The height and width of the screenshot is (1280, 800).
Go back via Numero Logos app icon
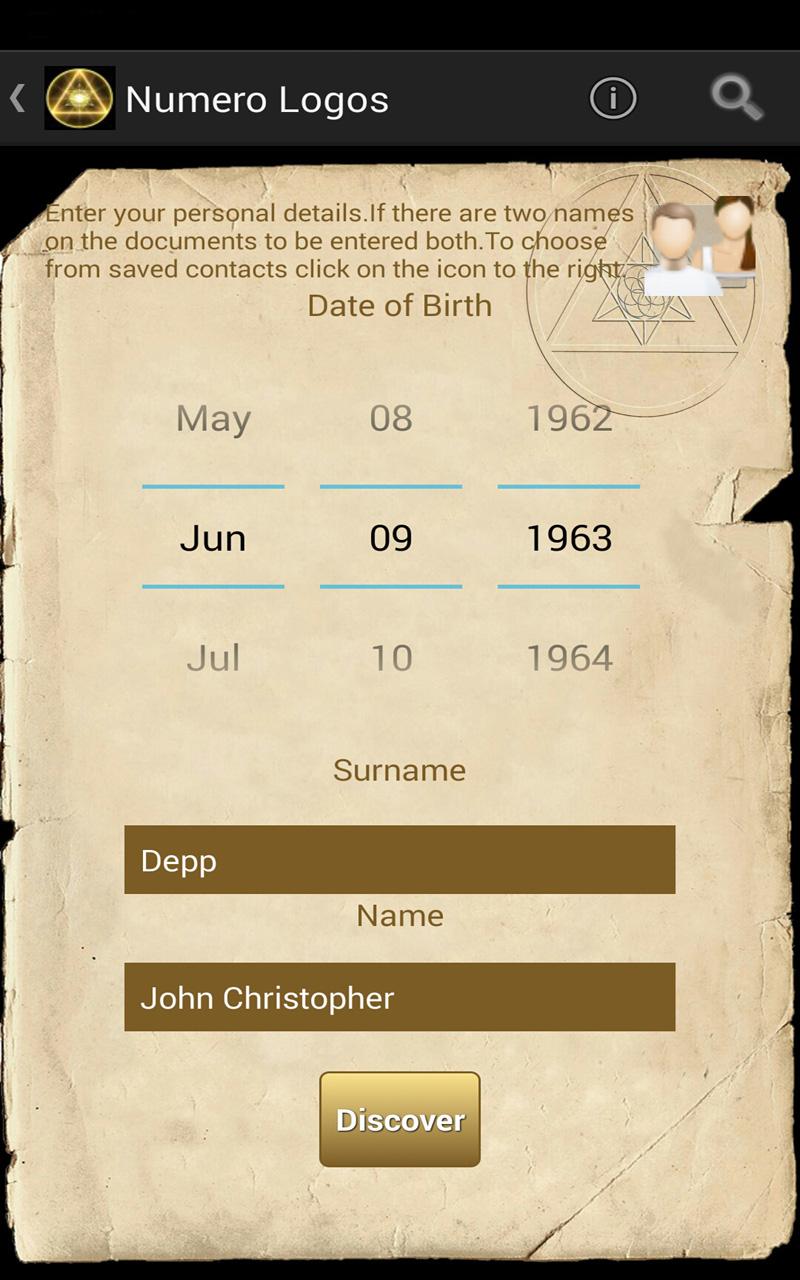(79, 98)
